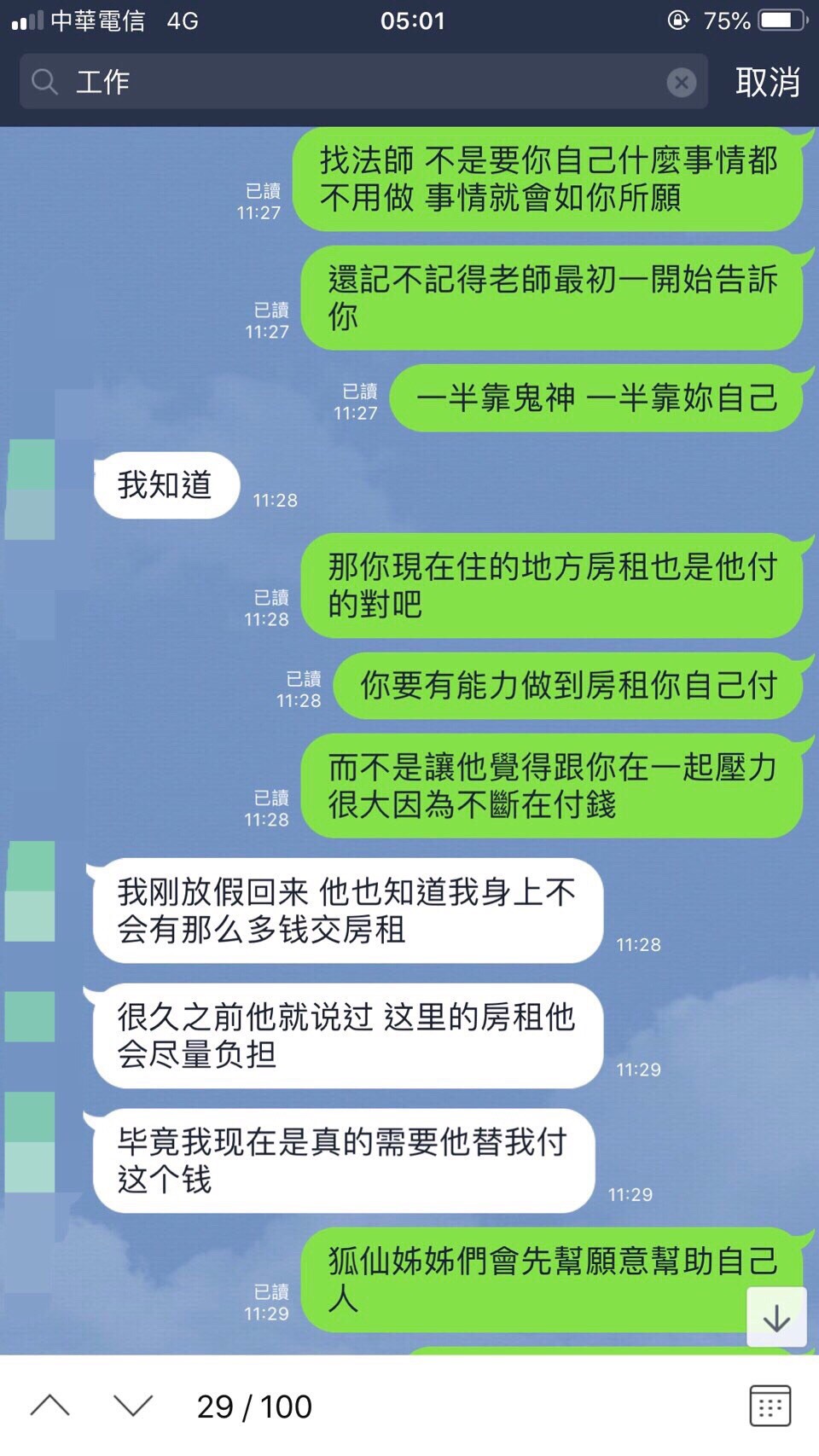Jump to the latest message with the down arrow
This screenshot has width=819, height=1456.
click(776, 1318)
